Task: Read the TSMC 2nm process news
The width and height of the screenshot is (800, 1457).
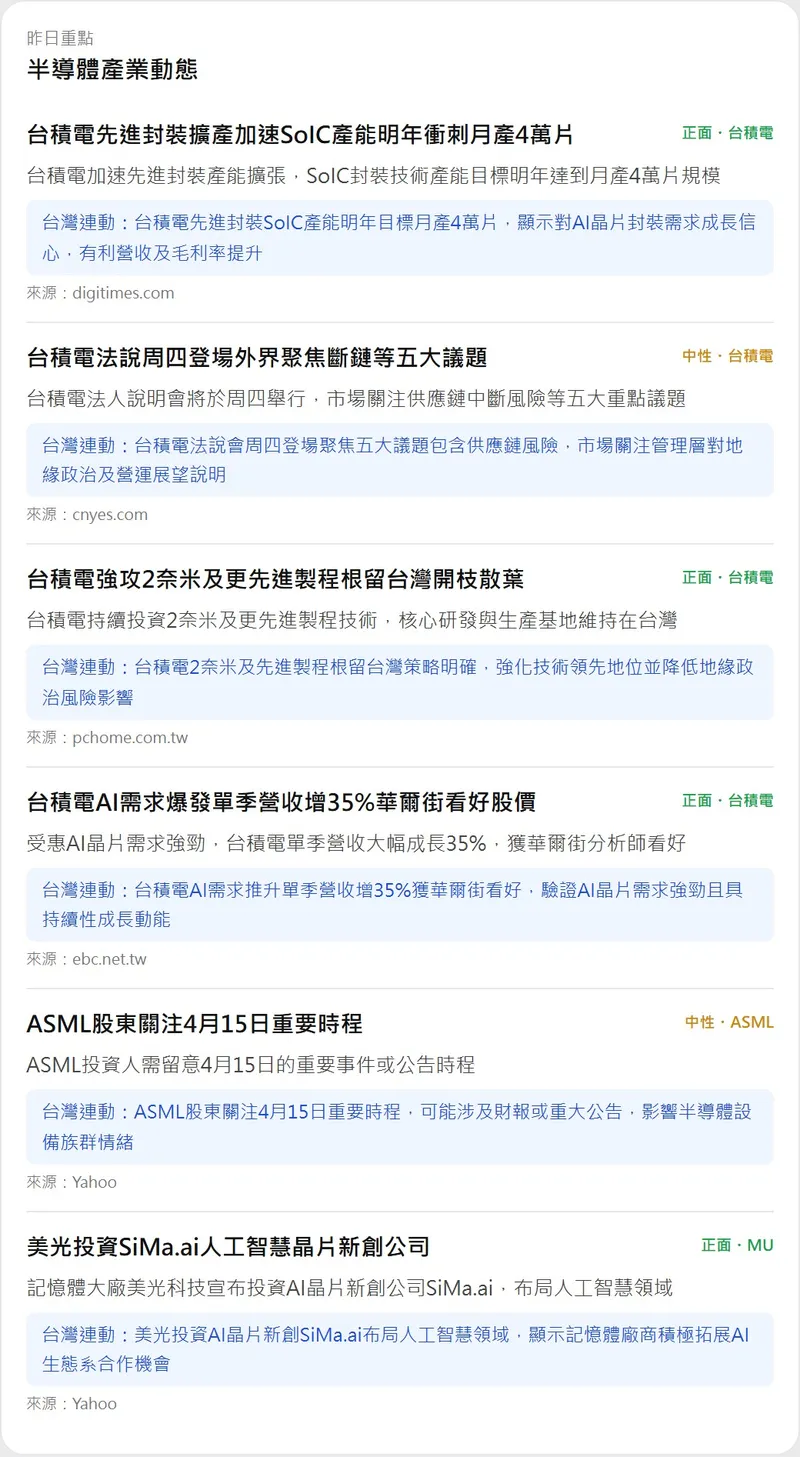Action: (x=275, y=579)
